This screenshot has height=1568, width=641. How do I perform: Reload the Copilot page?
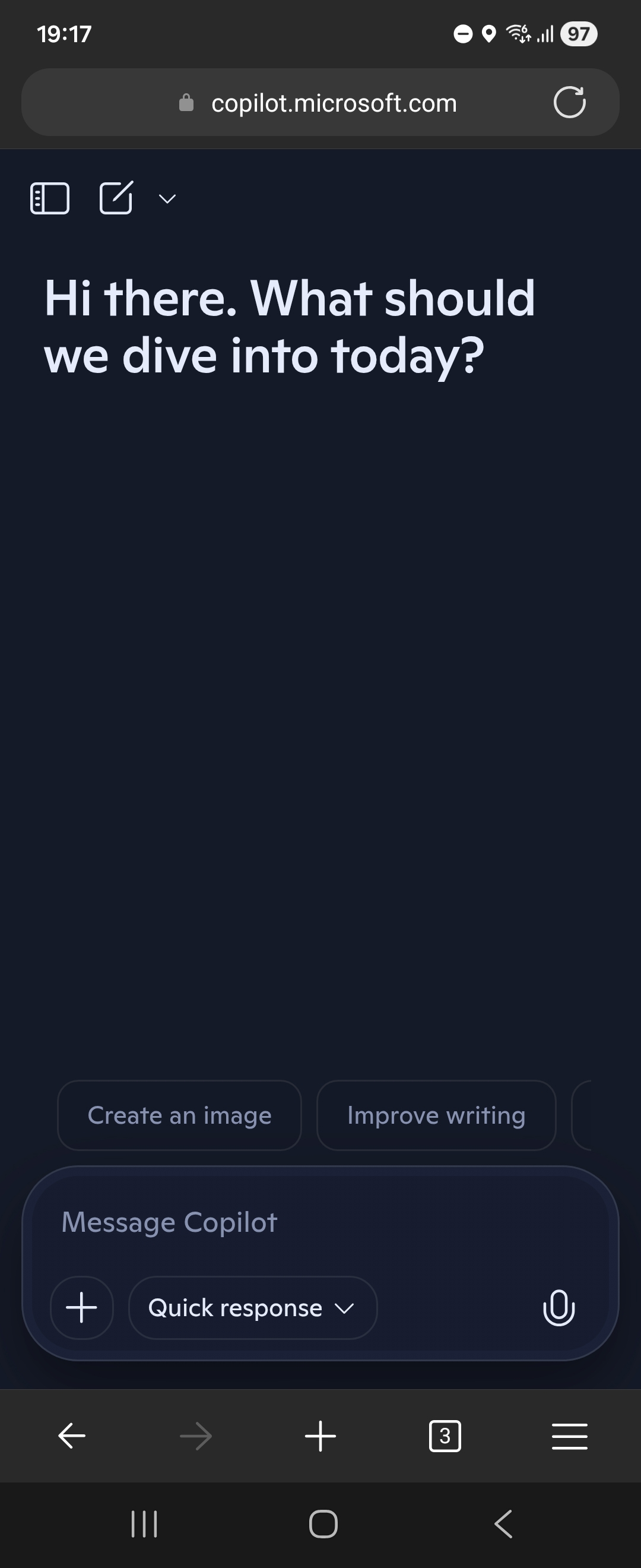coord(570,102)
